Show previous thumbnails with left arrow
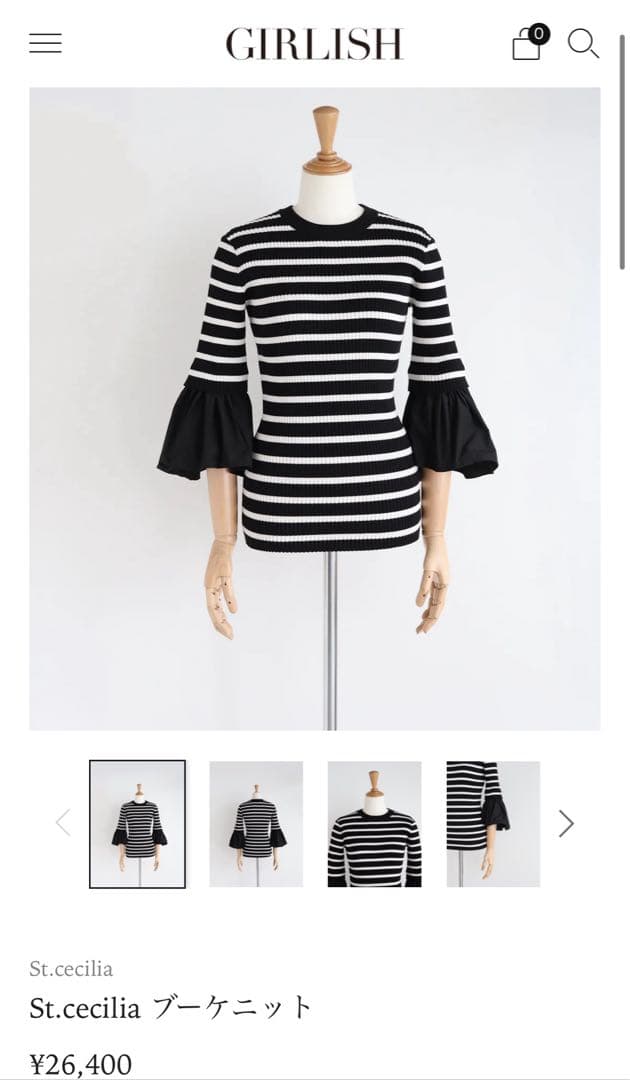The height and width of the screenshot is (1080, 630). [x=63, y=823]
